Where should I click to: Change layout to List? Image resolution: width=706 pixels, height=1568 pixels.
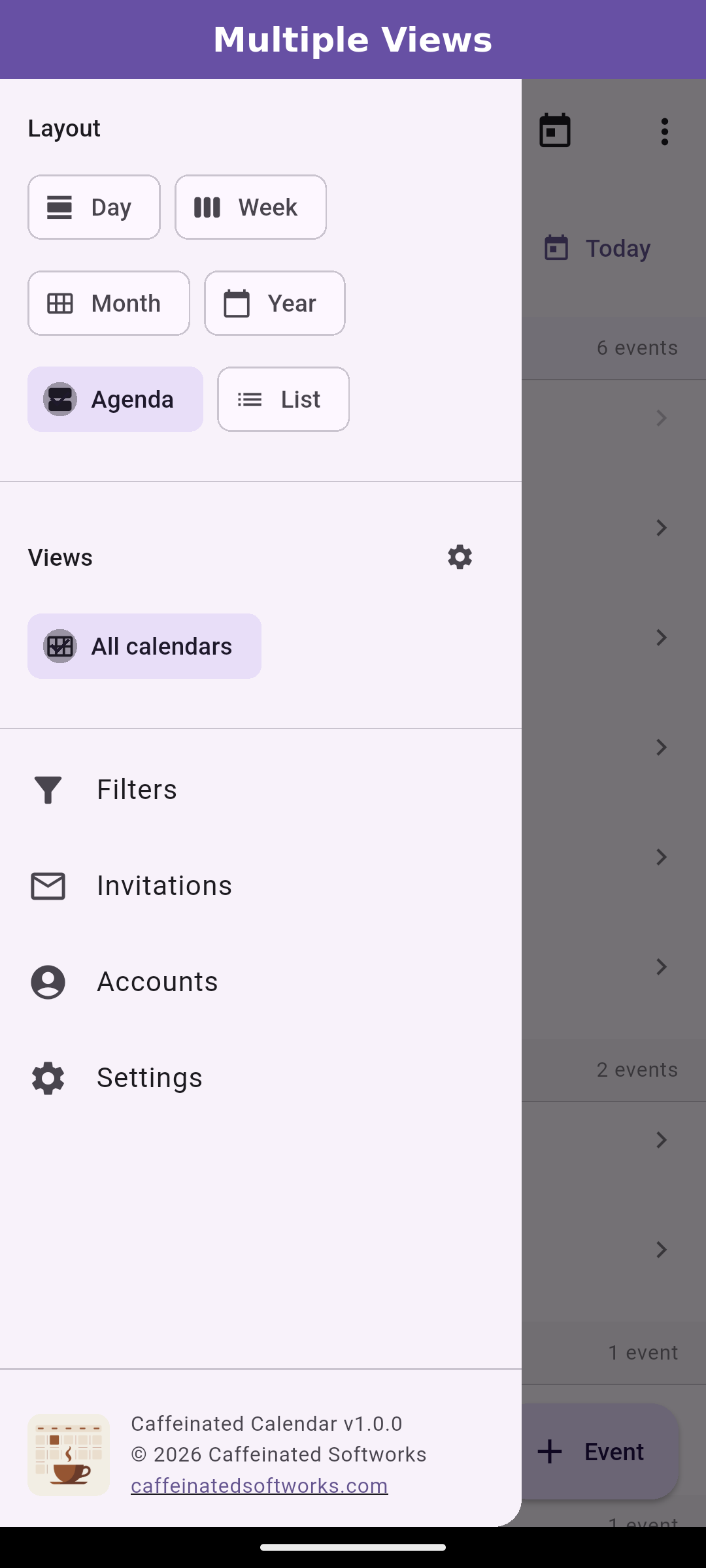[x=283, y=399]
